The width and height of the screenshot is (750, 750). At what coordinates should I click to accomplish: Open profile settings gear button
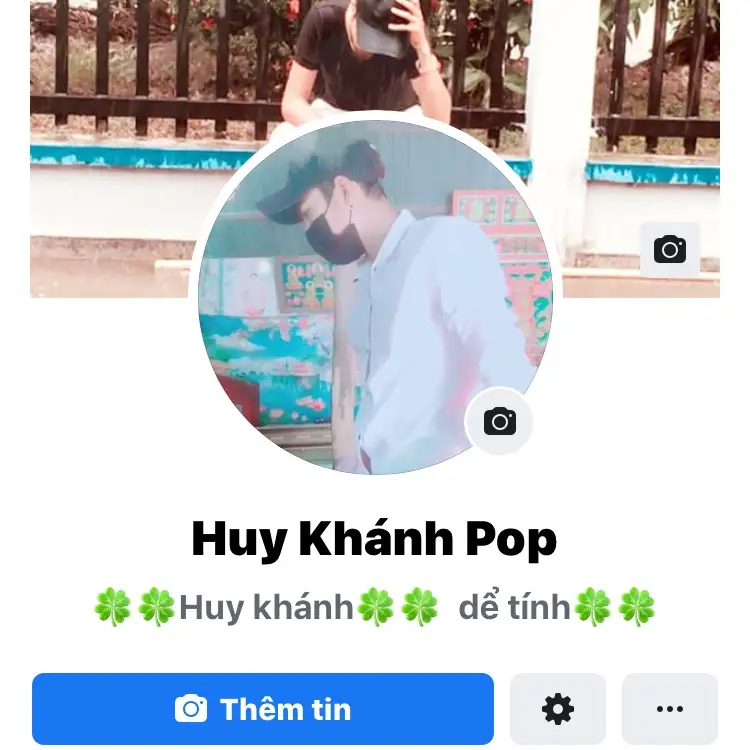(558, 709)
